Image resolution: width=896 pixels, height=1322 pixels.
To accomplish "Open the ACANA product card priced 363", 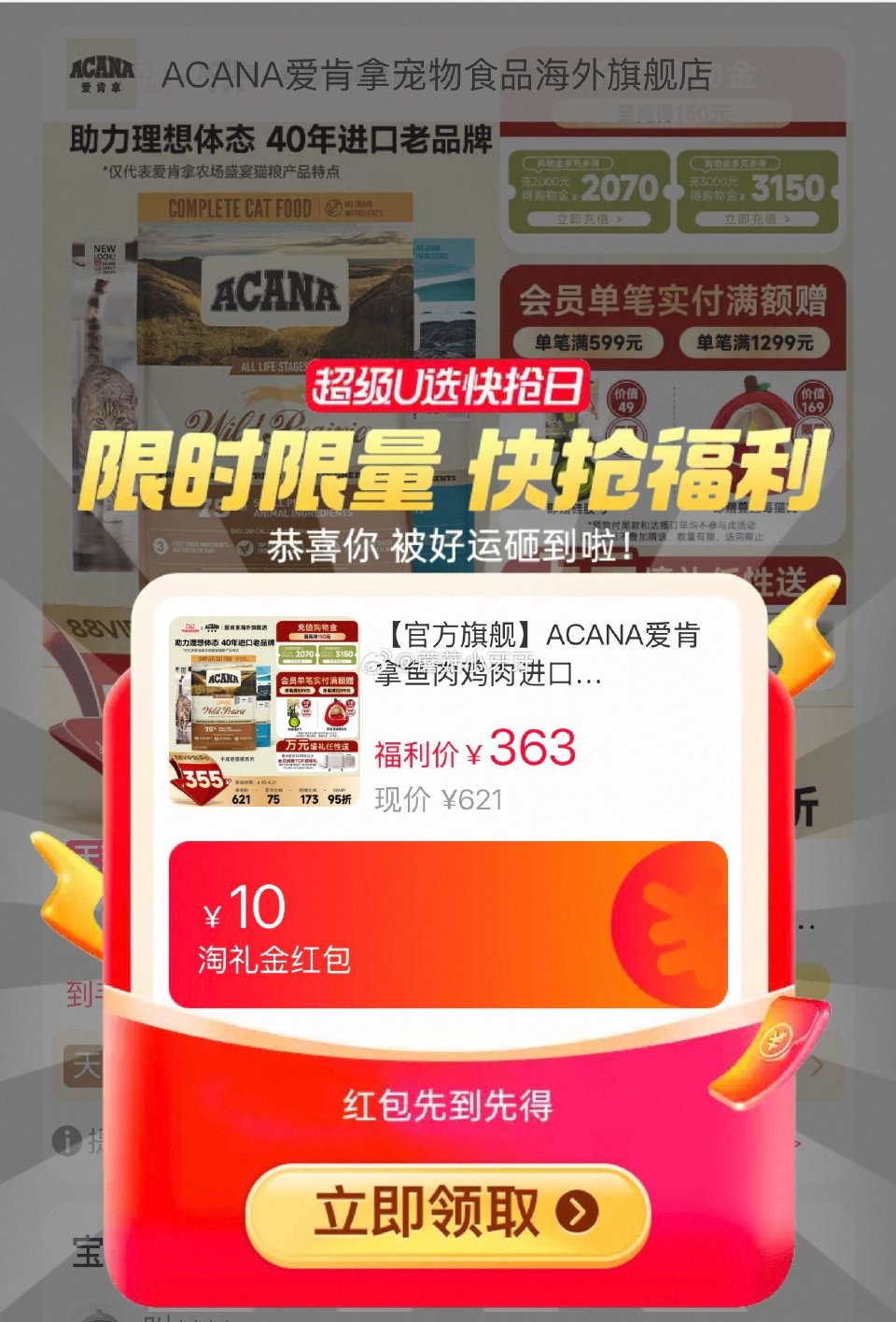I will point(446,713).
